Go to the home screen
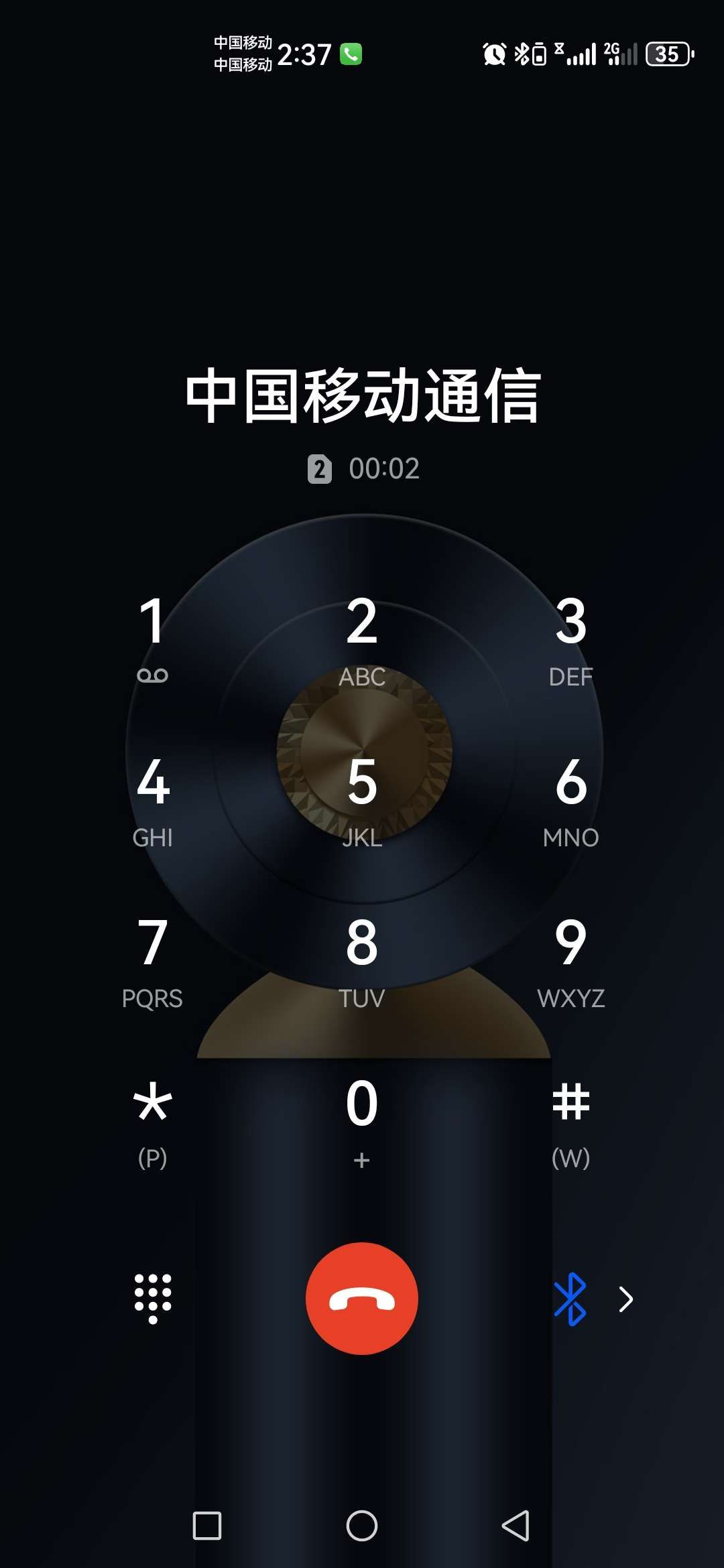The width and height of the screenshot is (724, 1568). 362,1526
